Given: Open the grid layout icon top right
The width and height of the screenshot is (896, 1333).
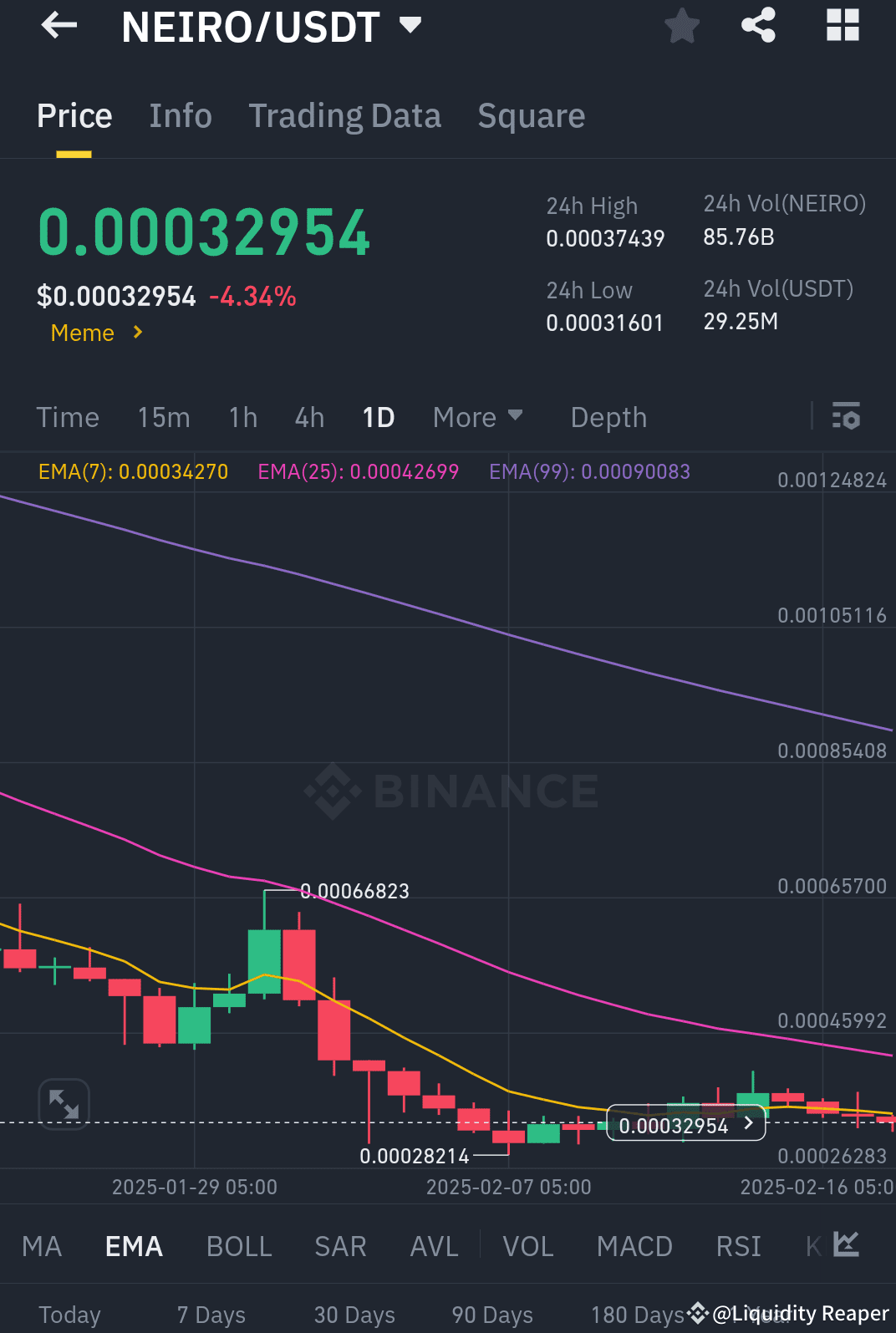Looking at the screenshot, I should pyautogui.click(x=843, y=25).
